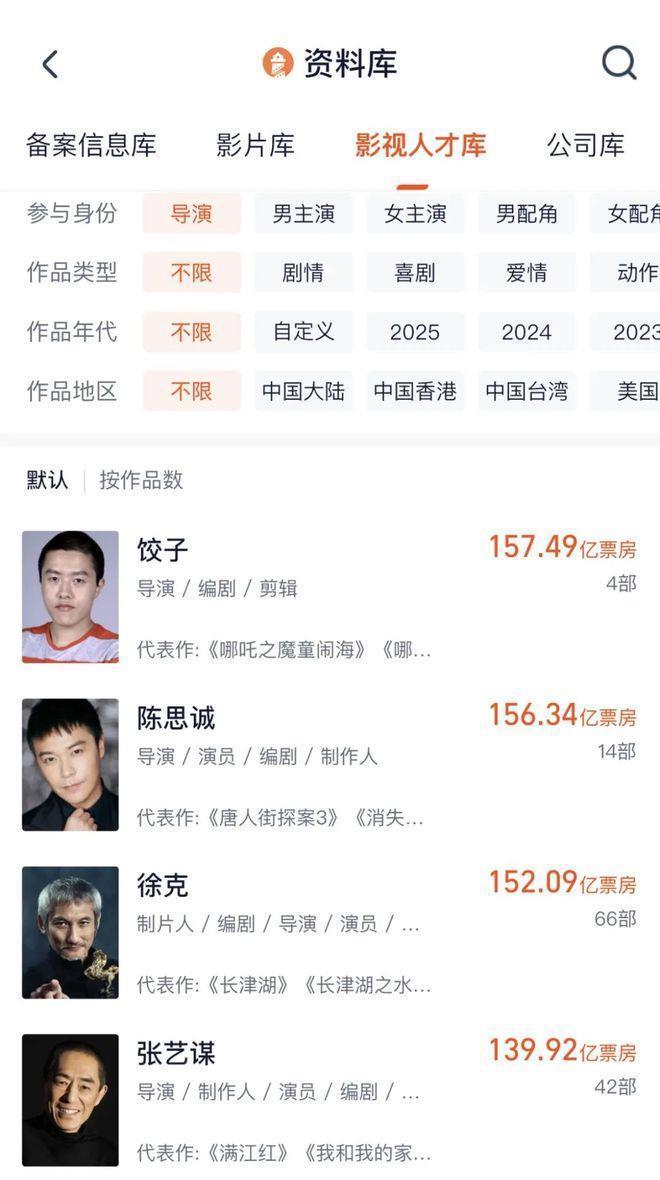View 张艺谋's profile details
The width and height of the screenshot is (660, 1180).
tap(176, 1053)
